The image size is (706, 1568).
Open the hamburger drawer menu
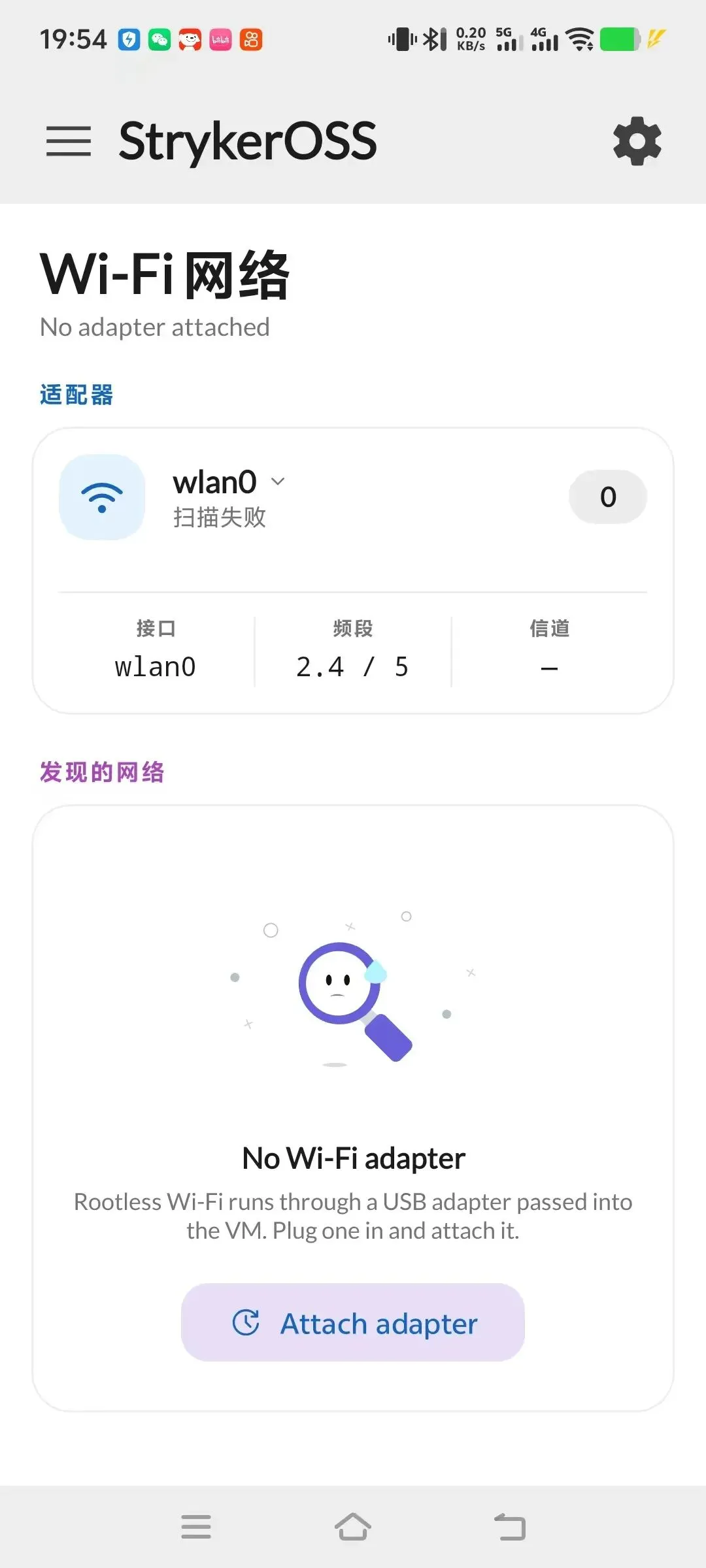69,142
